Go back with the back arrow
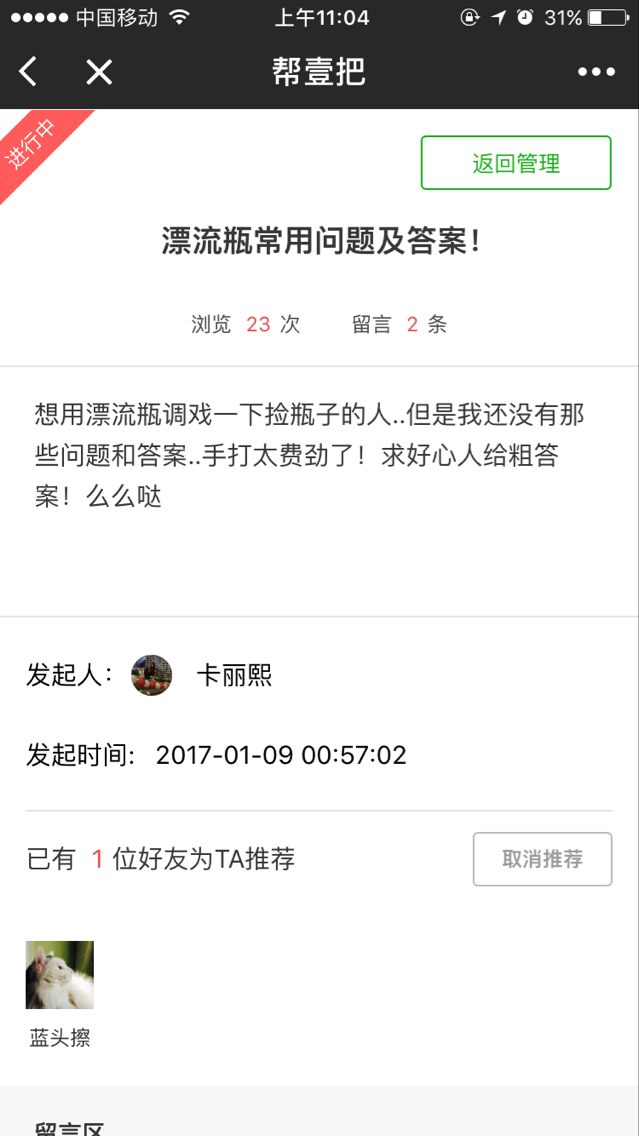 click(x=28, y=72)
